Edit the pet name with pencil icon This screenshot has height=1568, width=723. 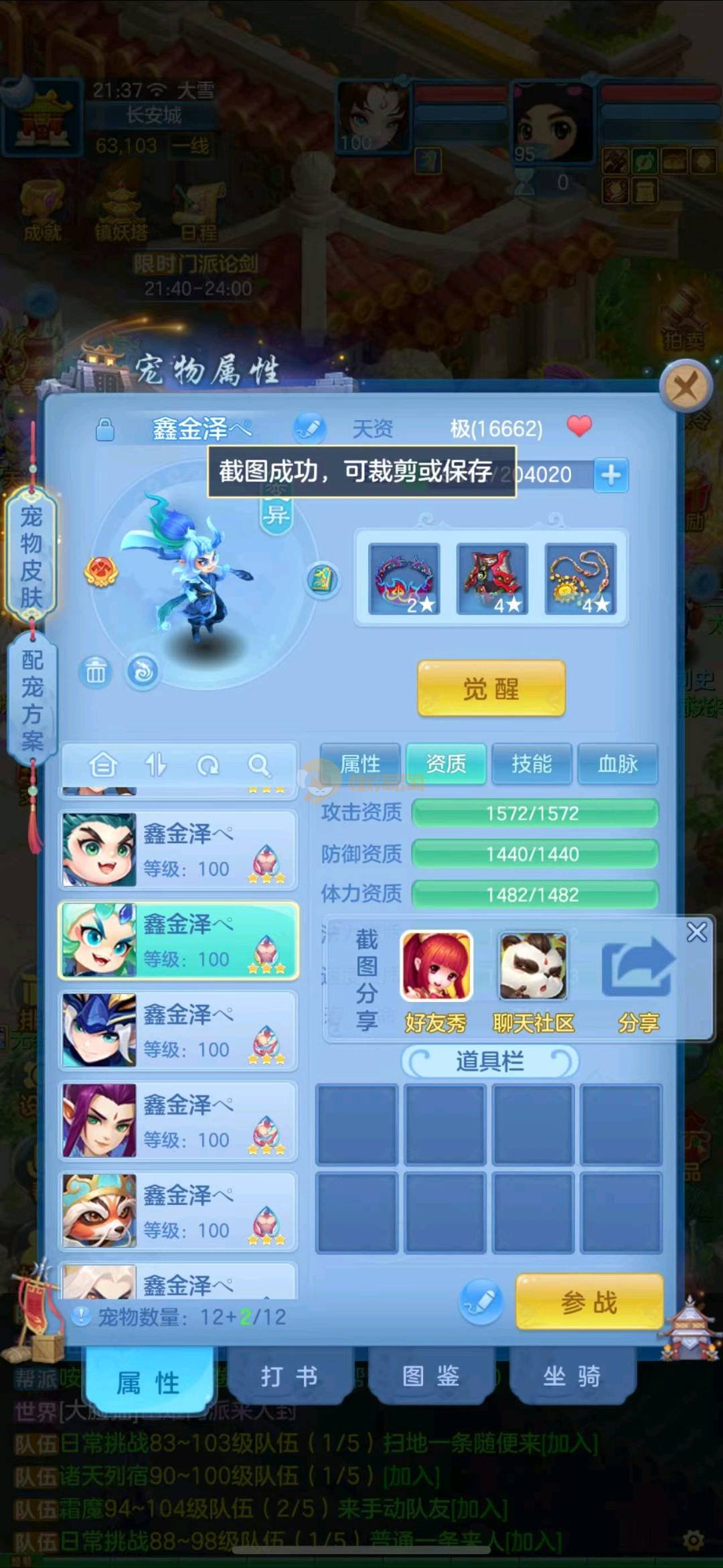coord(309,427)
